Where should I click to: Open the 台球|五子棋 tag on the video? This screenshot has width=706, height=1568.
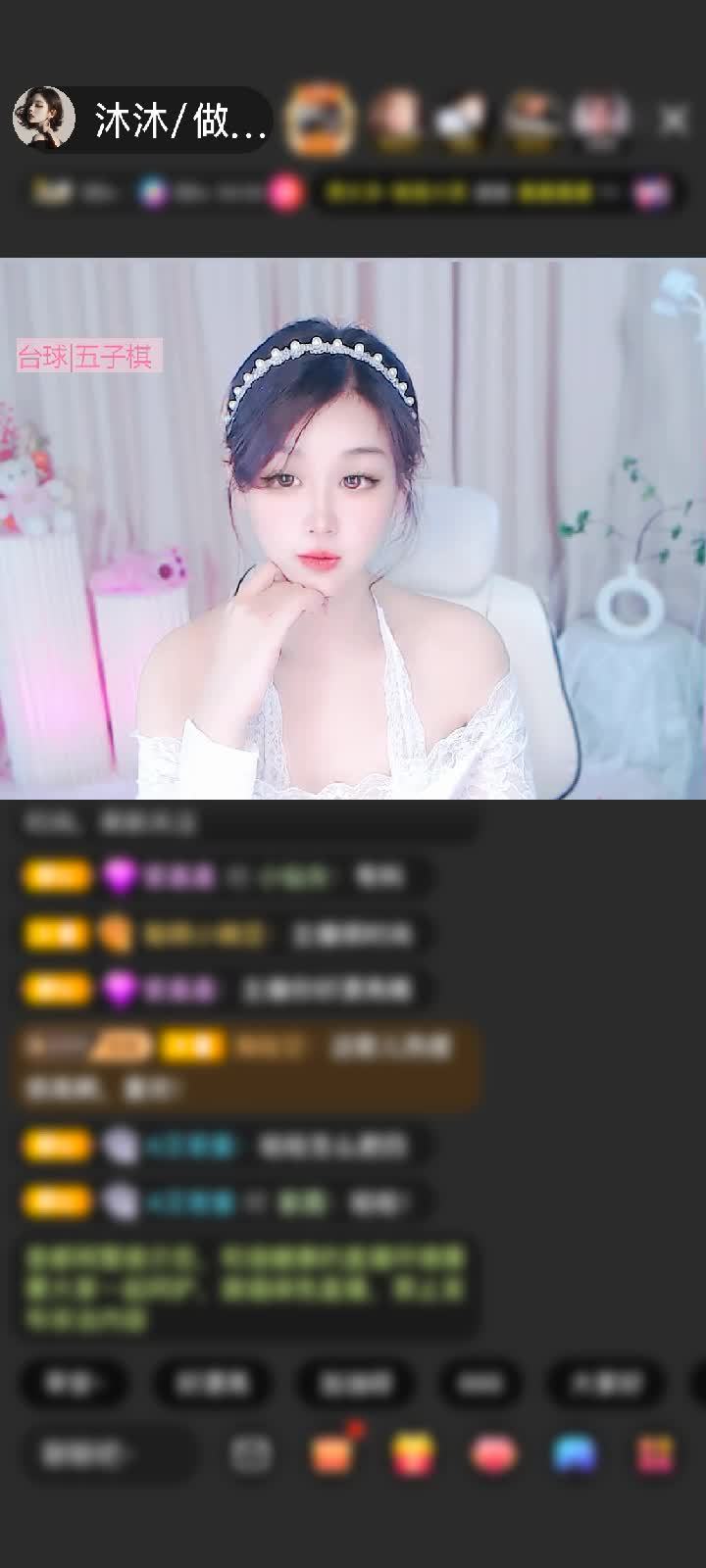pos(86,356)
